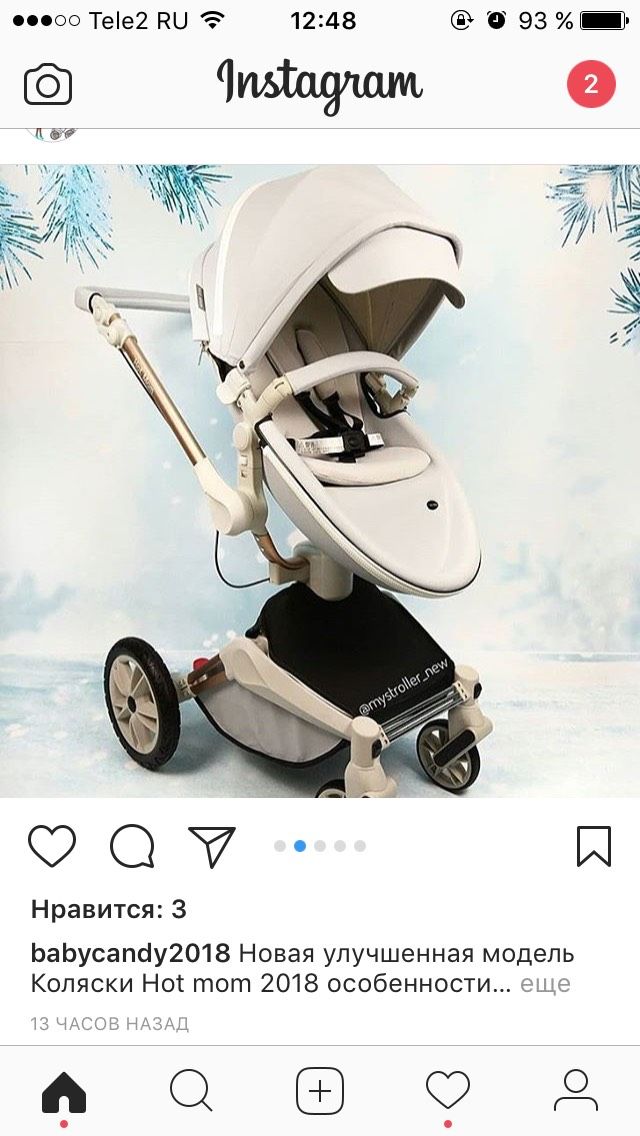This screenshot has width=640, height=1136.
Task: Open babycandy2018 profile from the caption
Action: (130, 953)
